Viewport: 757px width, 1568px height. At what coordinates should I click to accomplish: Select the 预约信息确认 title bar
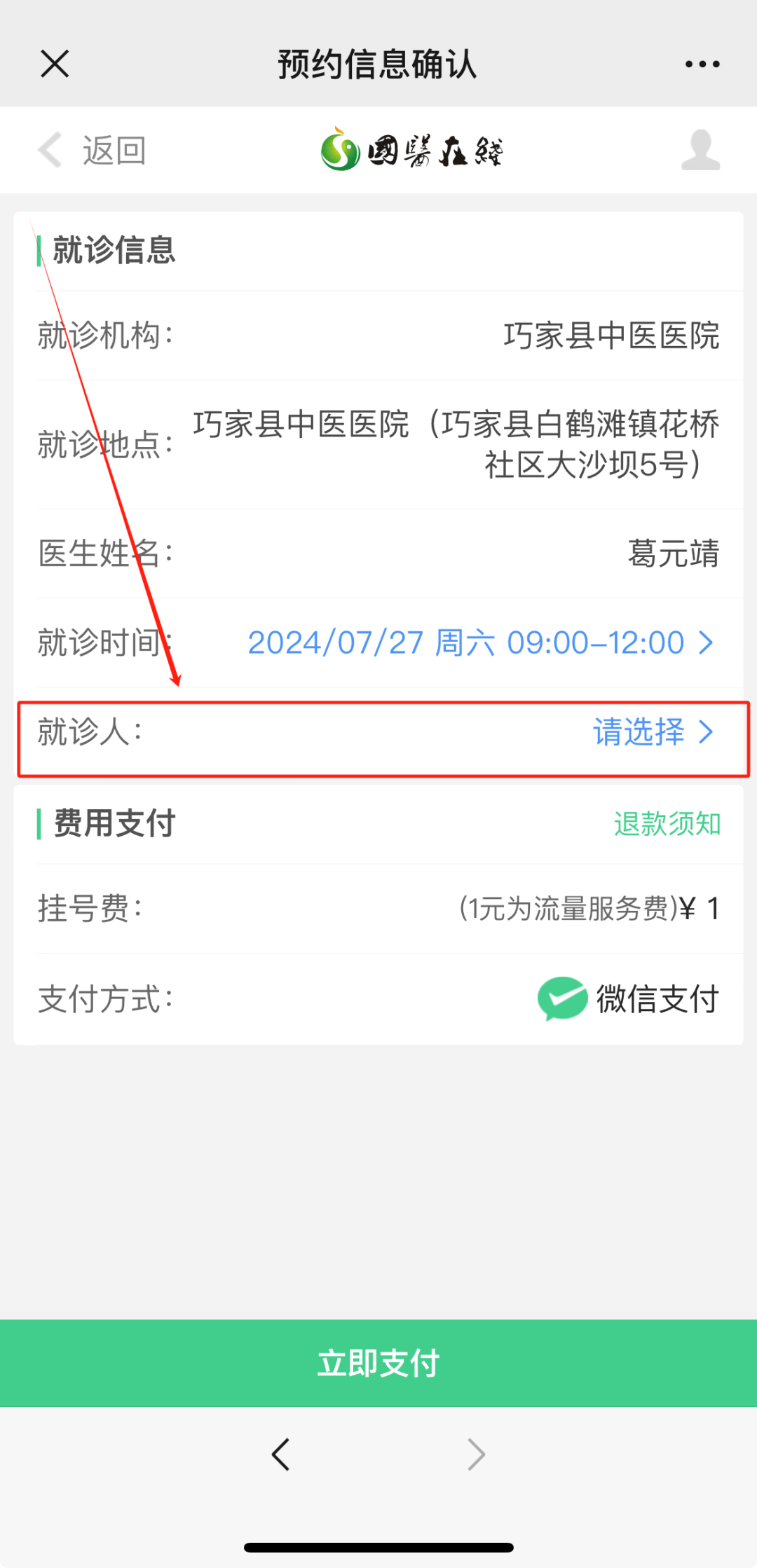pyautogui.click(x=378, y=63)
